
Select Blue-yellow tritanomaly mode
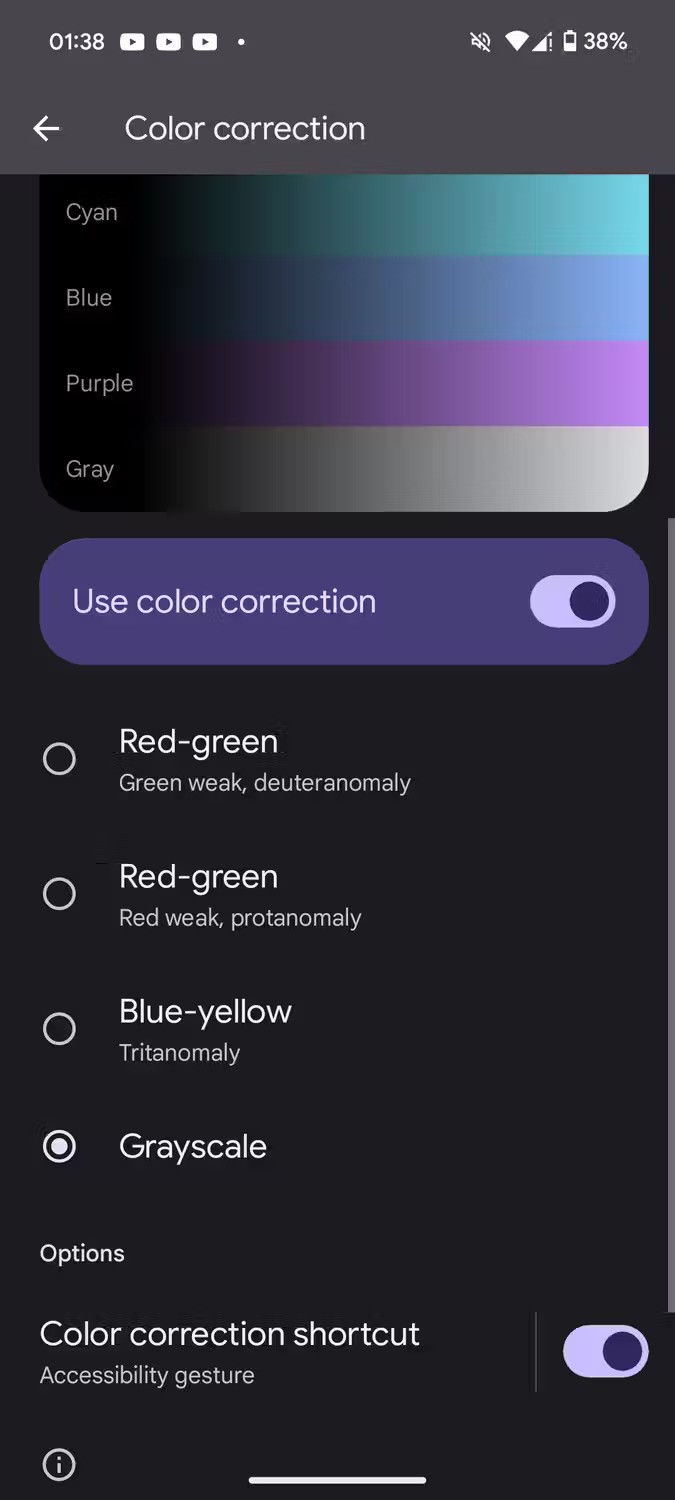point(60,1028)
